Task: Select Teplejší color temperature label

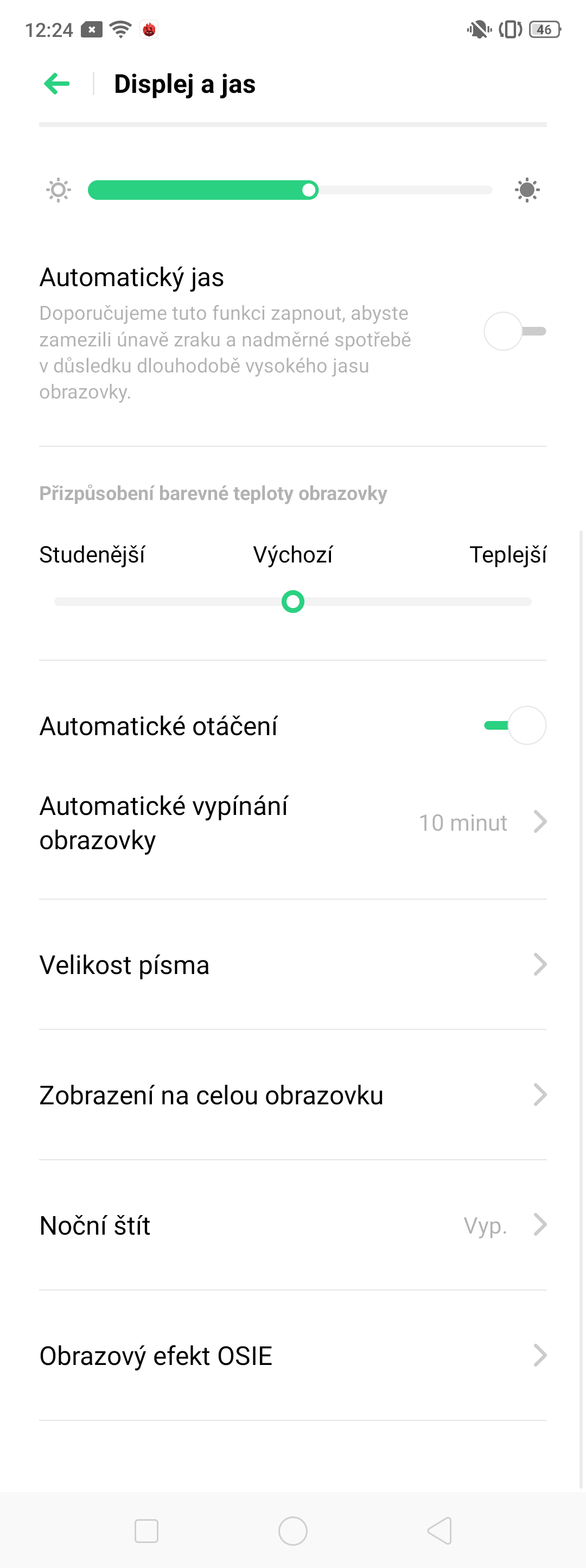Action: [509, 554]
